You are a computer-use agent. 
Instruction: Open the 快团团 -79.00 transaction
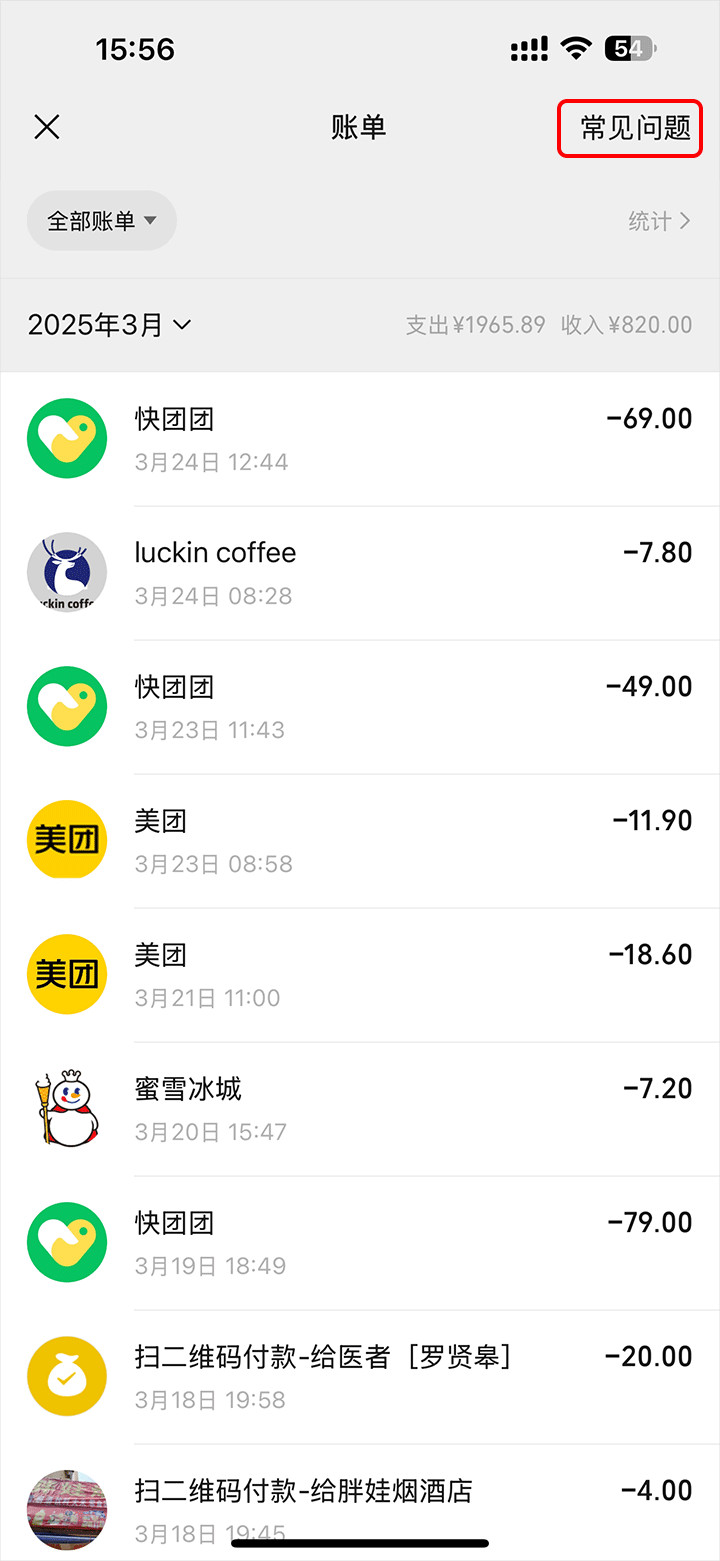coord(360,1244)
